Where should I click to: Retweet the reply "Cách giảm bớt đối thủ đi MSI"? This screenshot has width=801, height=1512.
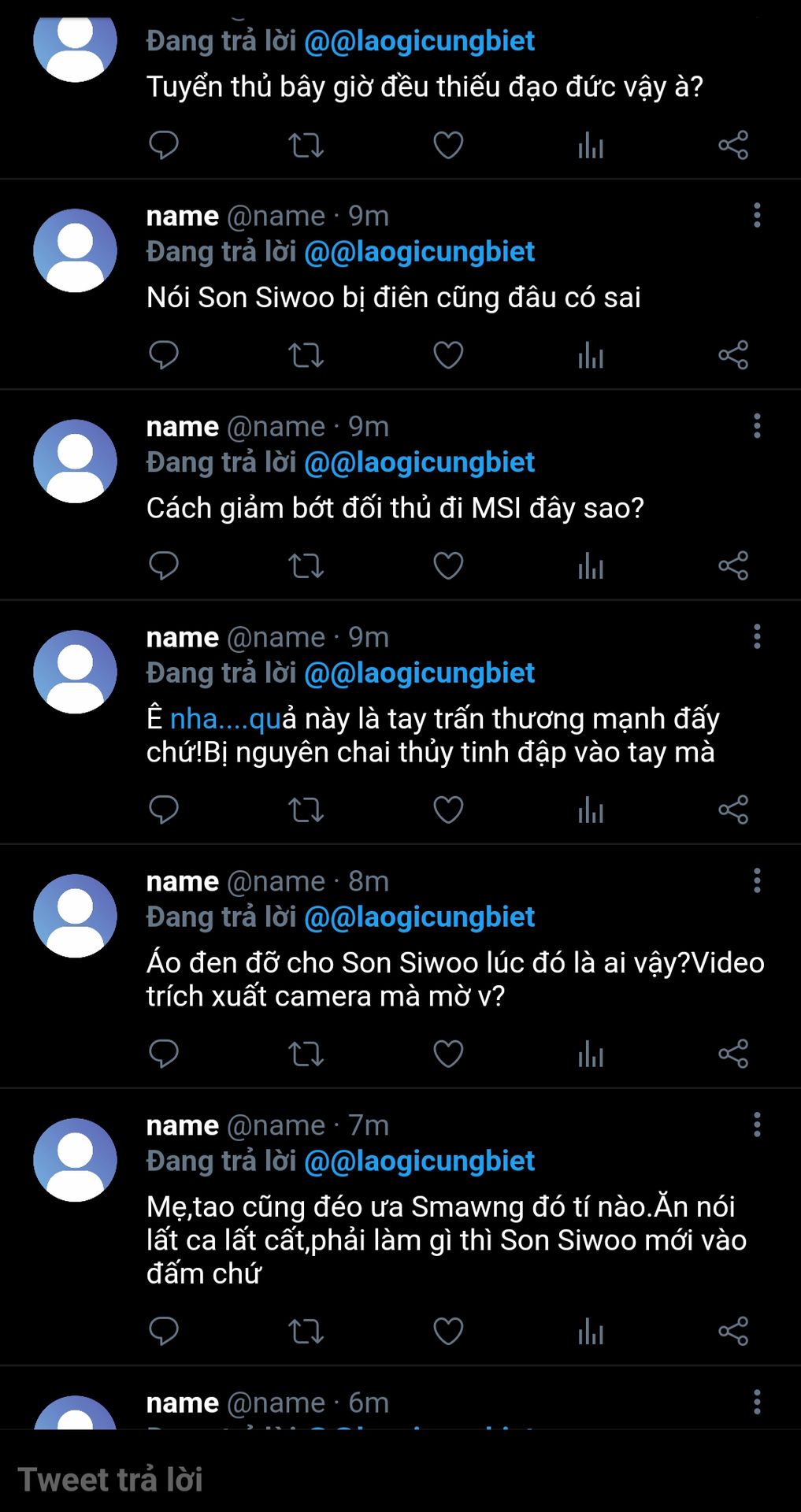[x=306, y=565]
